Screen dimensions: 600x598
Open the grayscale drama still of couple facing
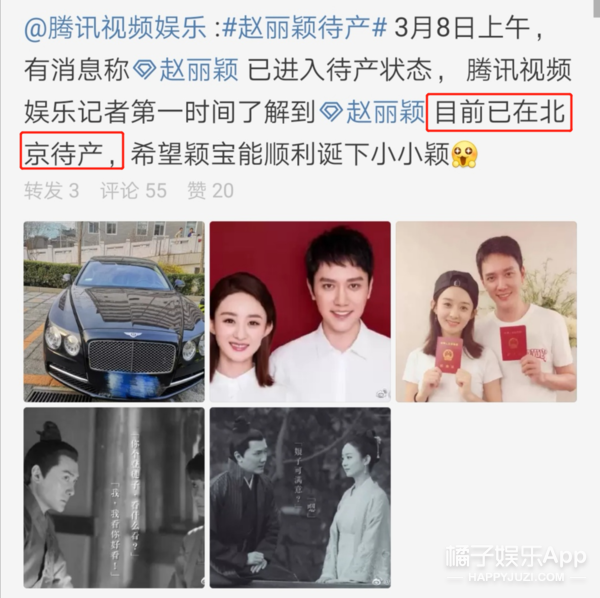point(300,497)
